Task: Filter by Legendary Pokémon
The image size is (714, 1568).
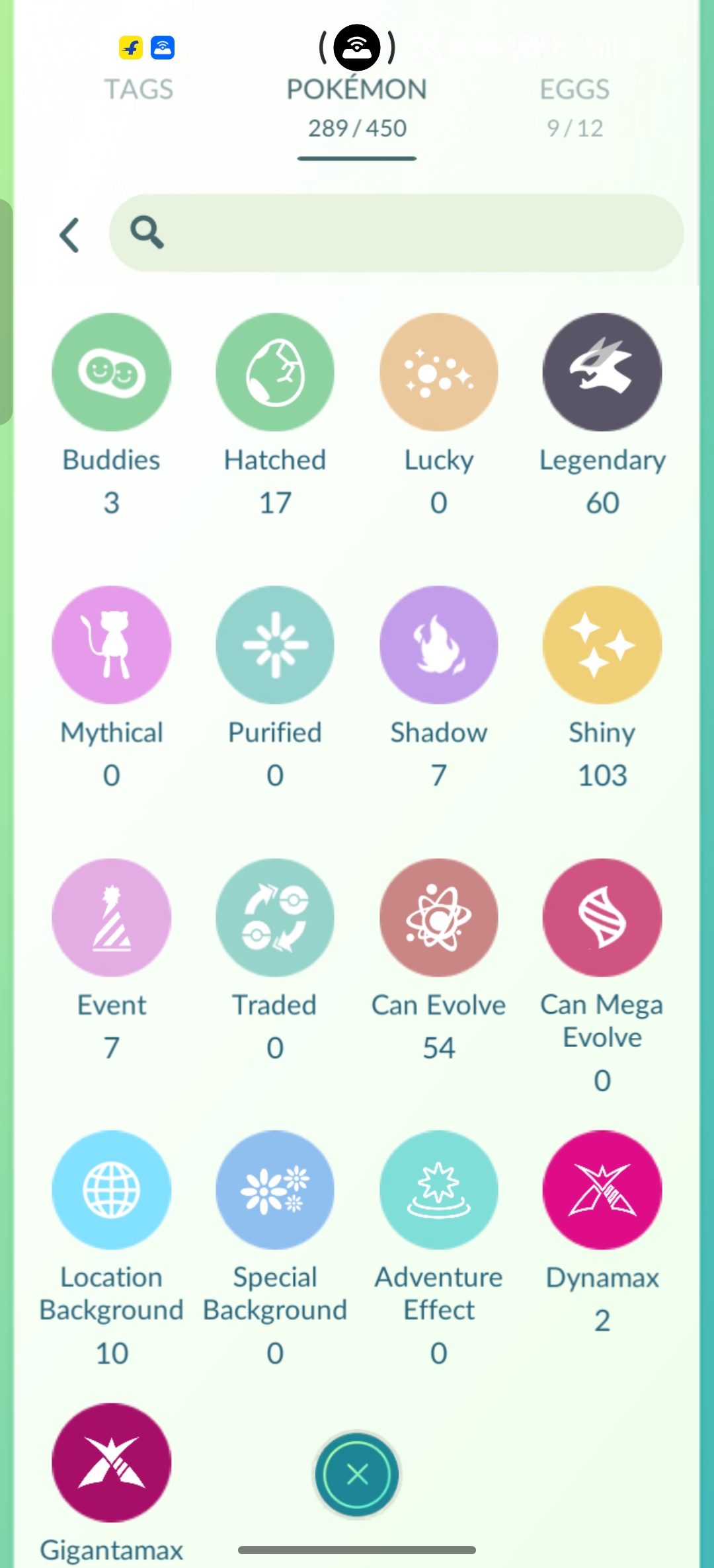Action: 602,373
